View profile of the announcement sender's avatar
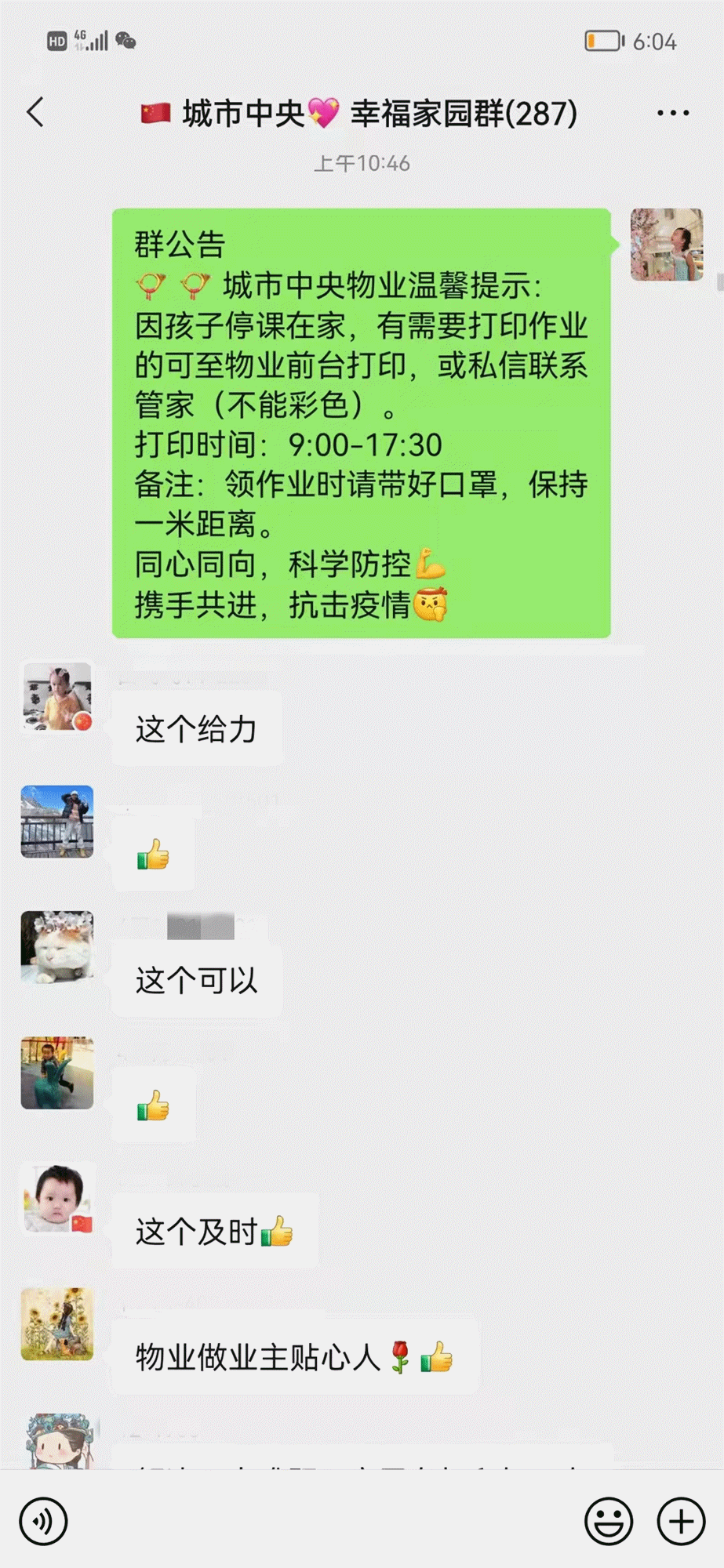 (667, 245)
